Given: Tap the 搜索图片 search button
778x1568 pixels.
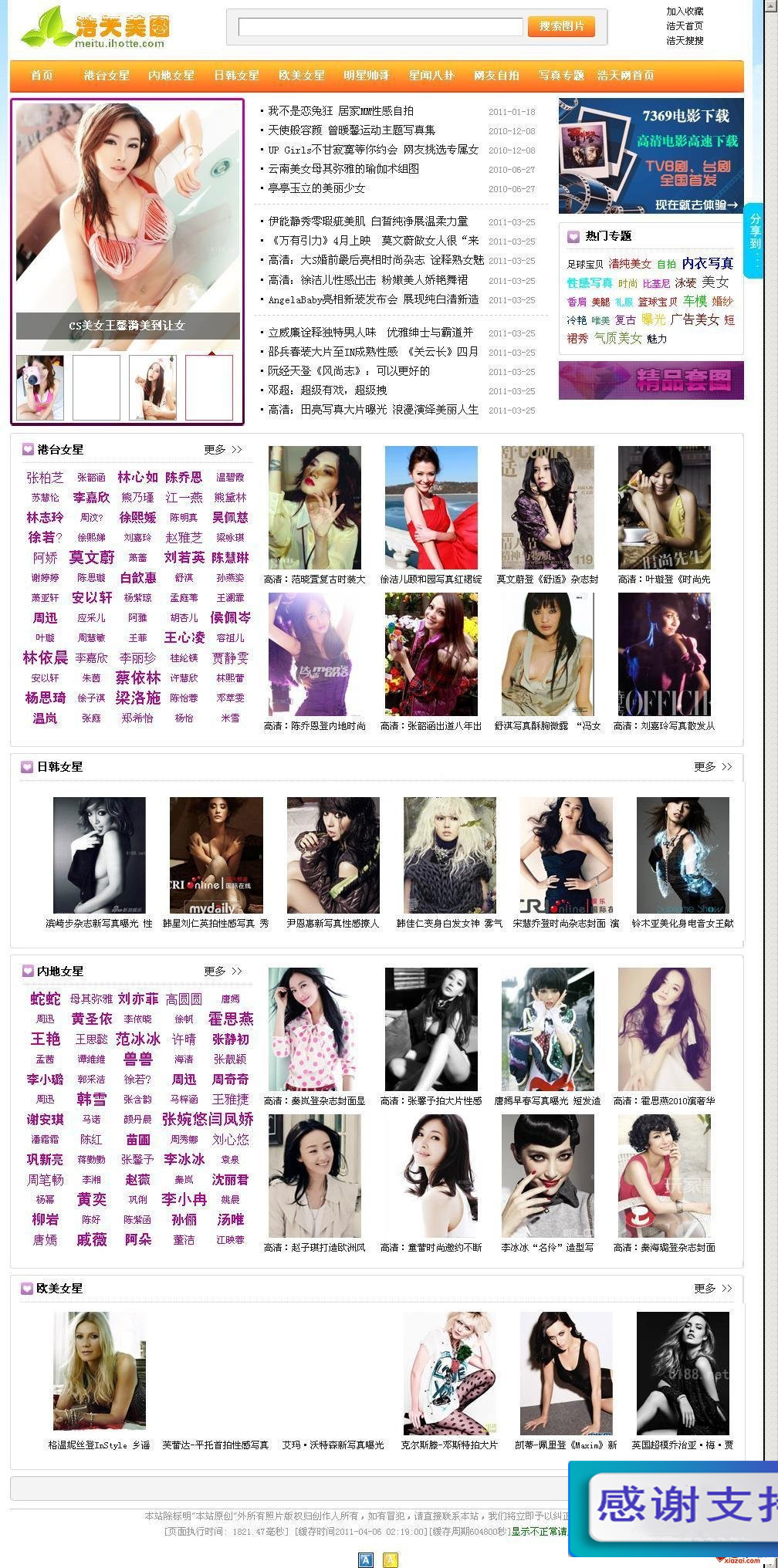Looking at the screenshot, I should [561, 26].
